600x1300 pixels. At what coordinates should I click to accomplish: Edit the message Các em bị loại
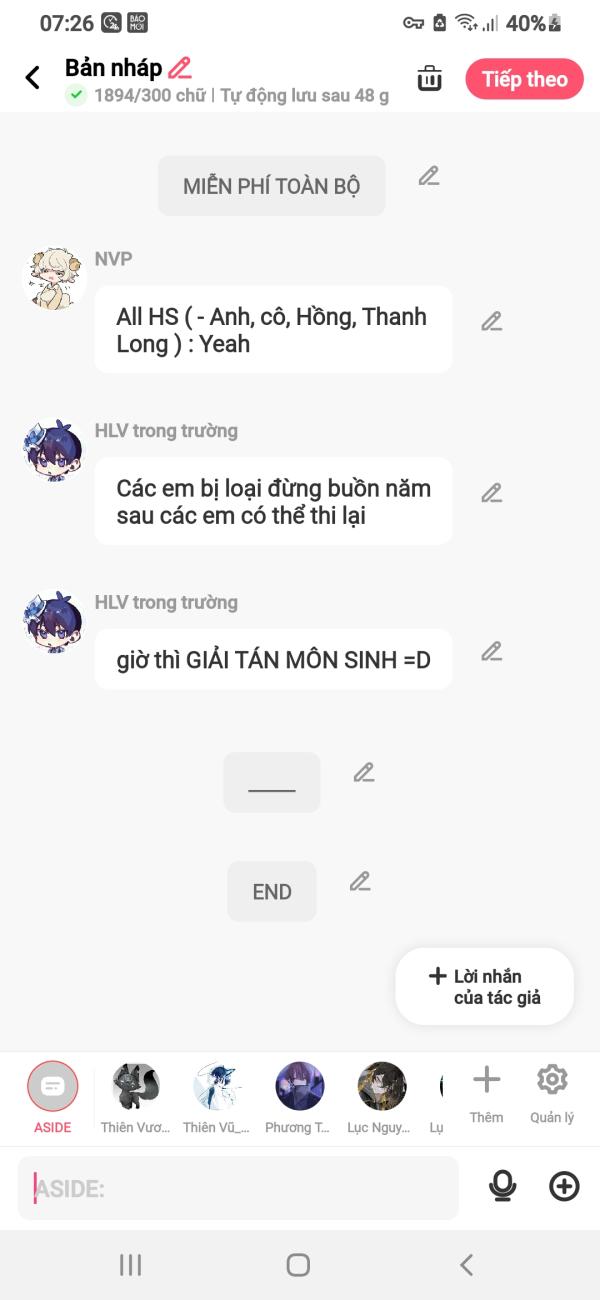pos(491,492)
